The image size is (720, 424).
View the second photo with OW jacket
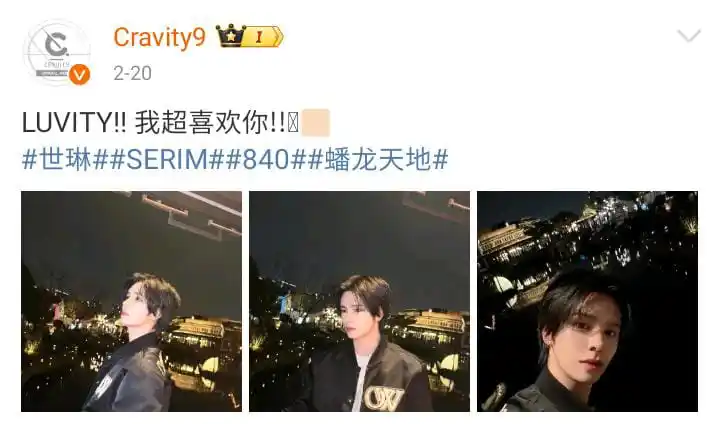359,301
